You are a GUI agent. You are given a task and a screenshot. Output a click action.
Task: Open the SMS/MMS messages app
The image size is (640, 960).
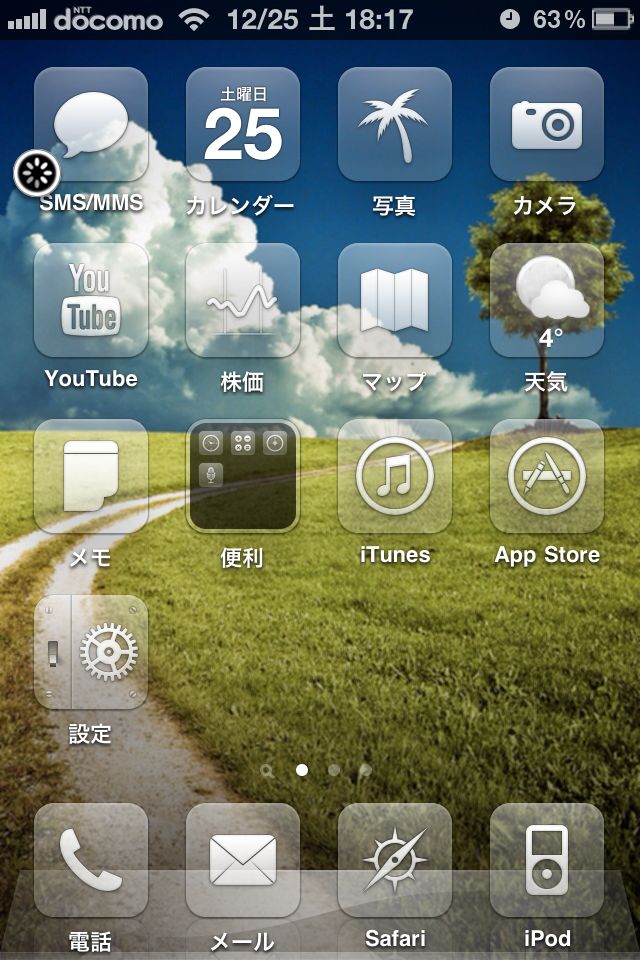[x=91, y=125]
